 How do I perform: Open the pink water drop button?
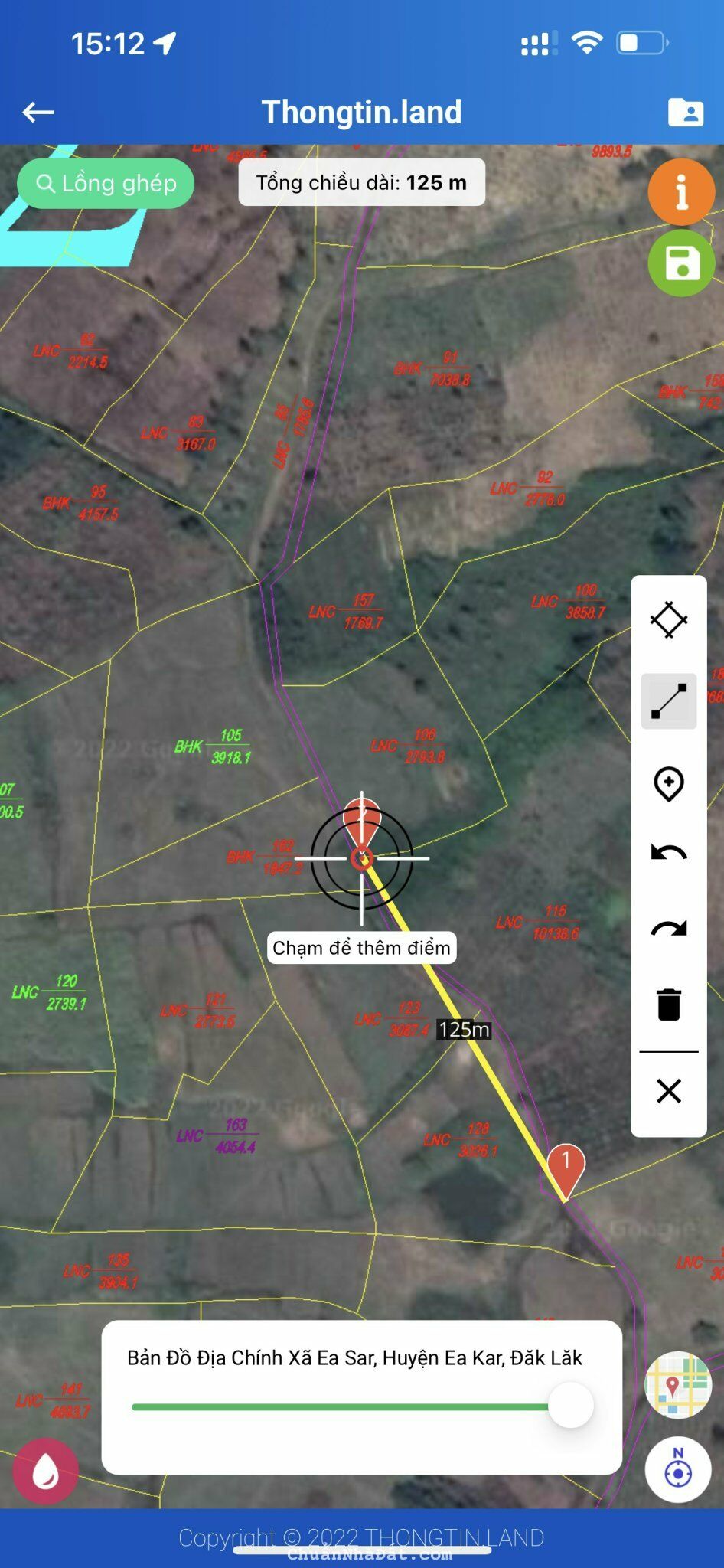(45, 1471)
